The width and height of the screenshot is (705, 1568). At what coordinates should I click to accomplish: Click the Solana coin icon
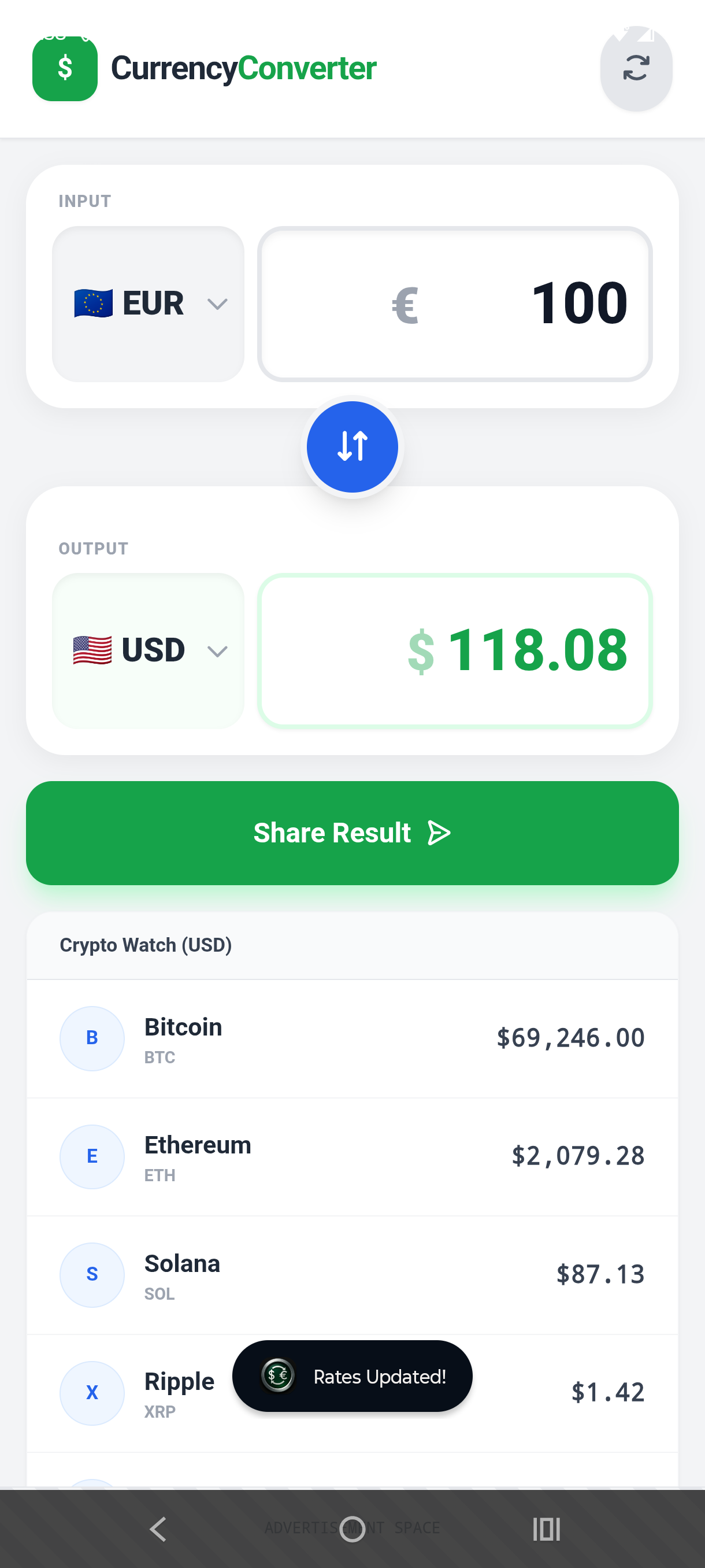click(x=92, y=1275)
